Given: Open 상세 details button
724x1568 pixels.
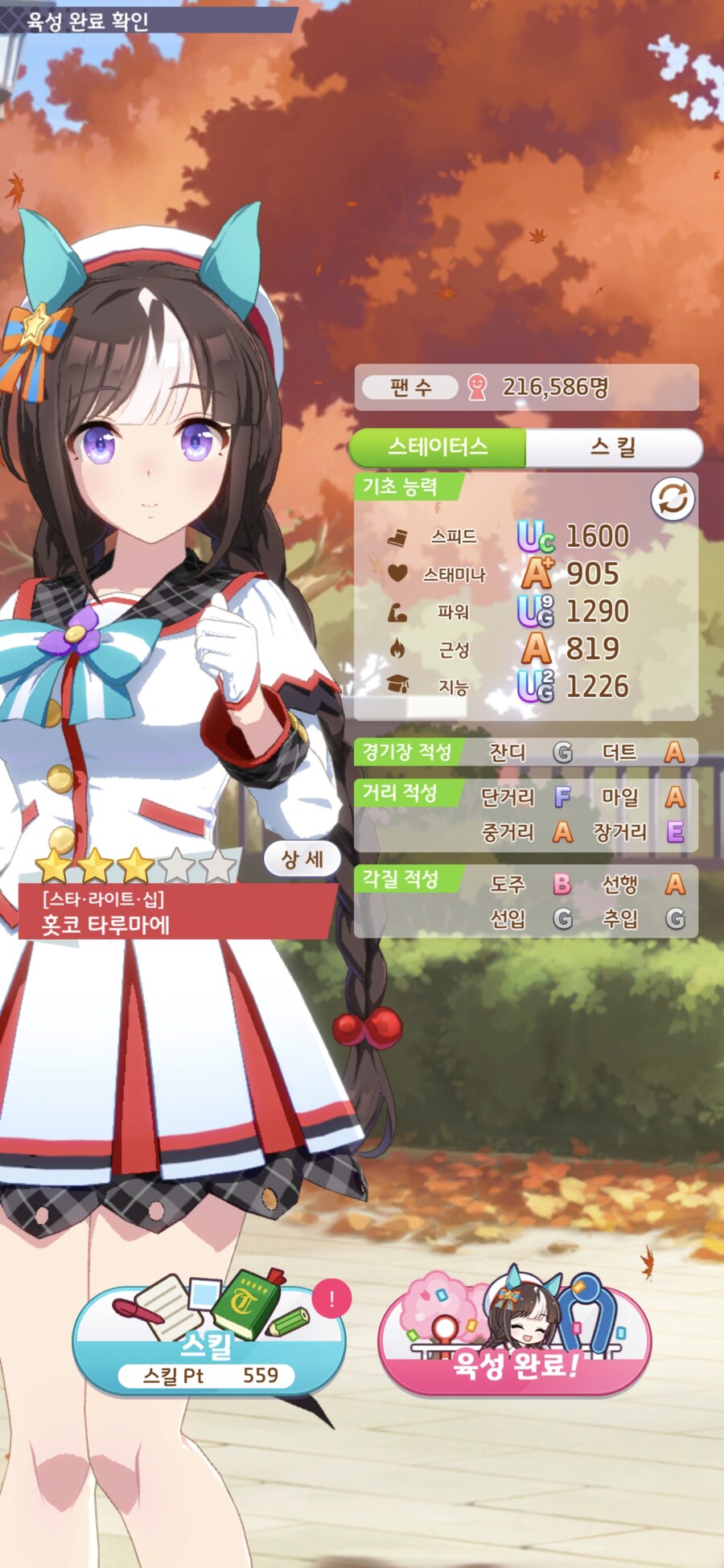Looking at the screenshot, I should pyautogui.click(x=302, y=859).
